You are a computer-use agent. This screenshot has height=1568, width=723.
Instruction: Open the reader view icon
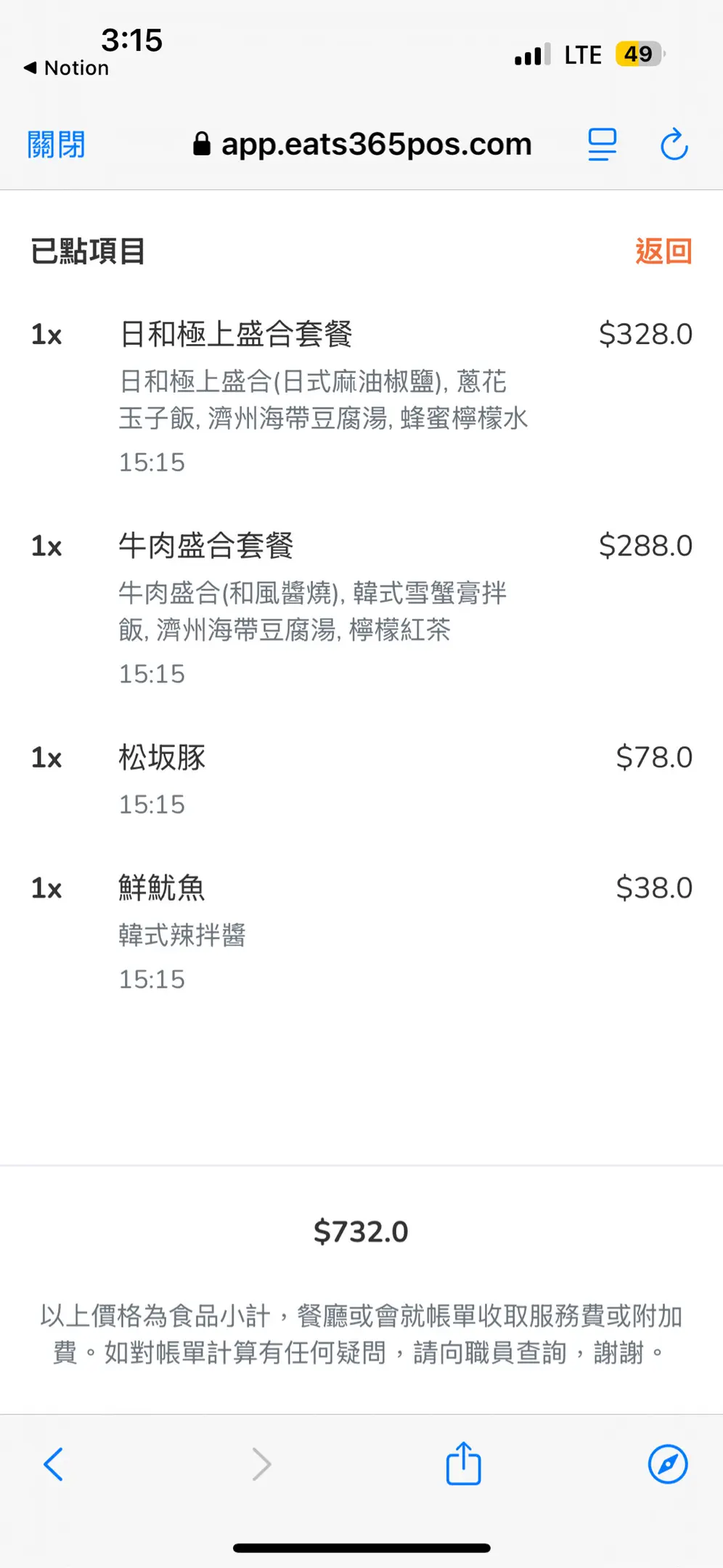[x=602, y=144]
